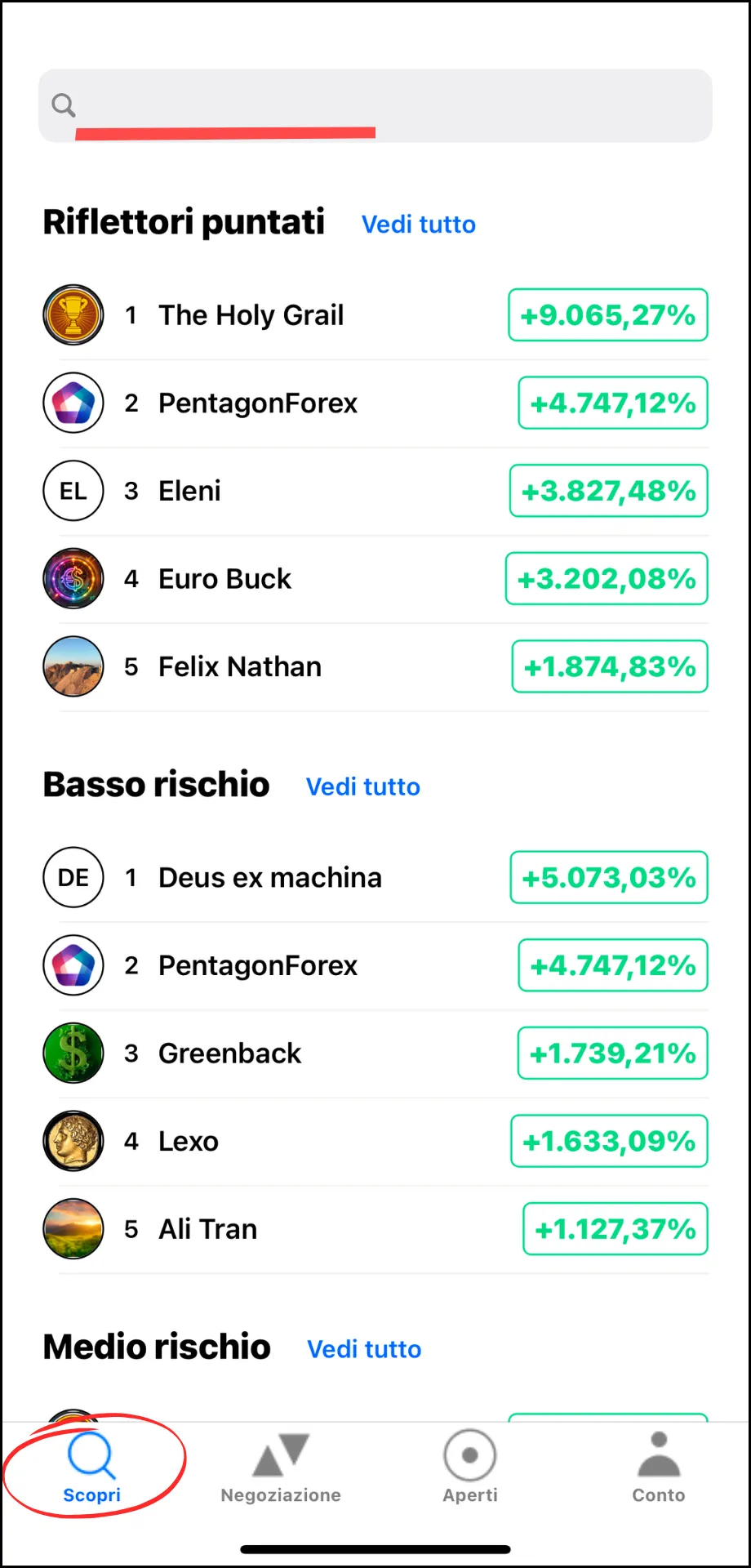Open Felix Nathan's profile
The image size is (751, 1568).
[x=375, y=666]
